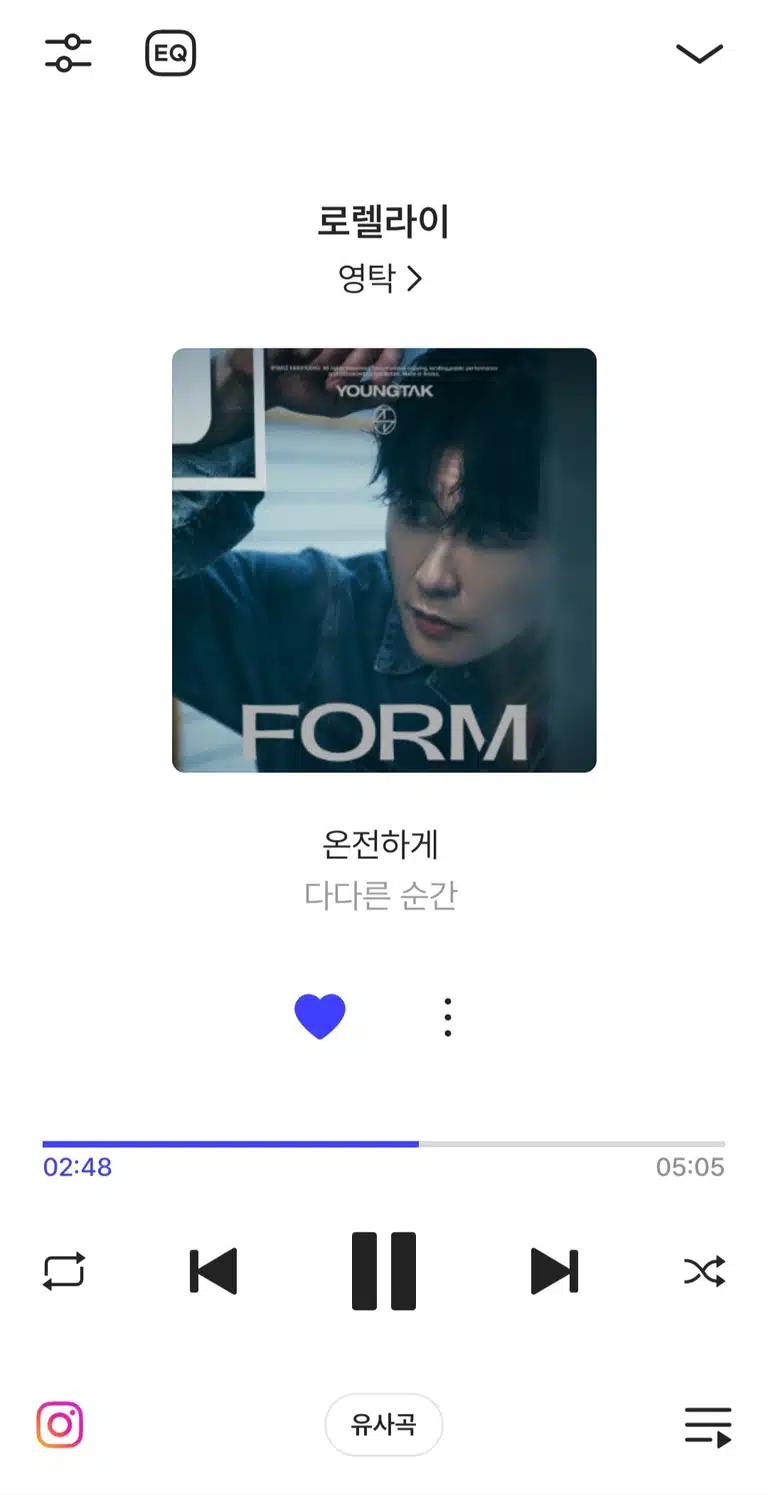Unlike the song with the heart icon
This screenshot has width=768, height=1495.
pos(320,1017)
